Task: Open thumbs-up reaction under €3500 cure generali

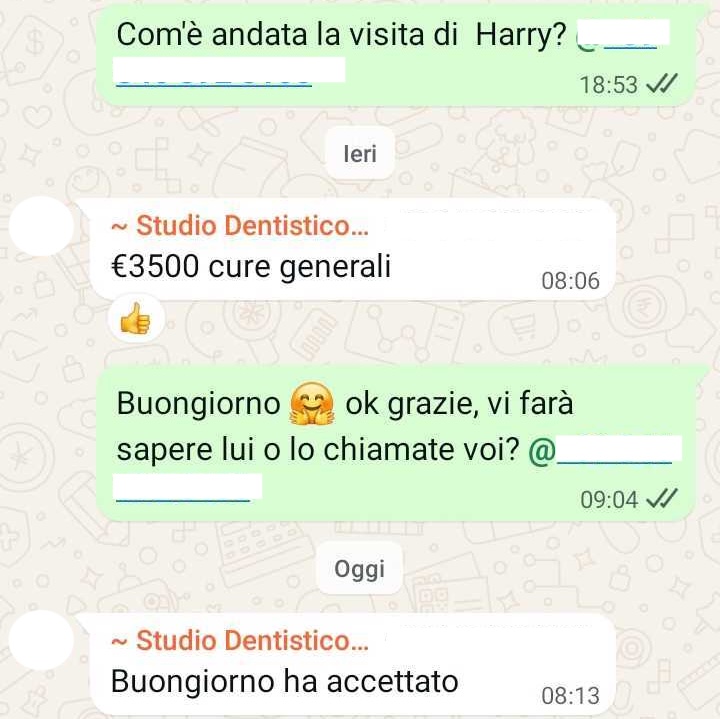Action: coord(135,321)
